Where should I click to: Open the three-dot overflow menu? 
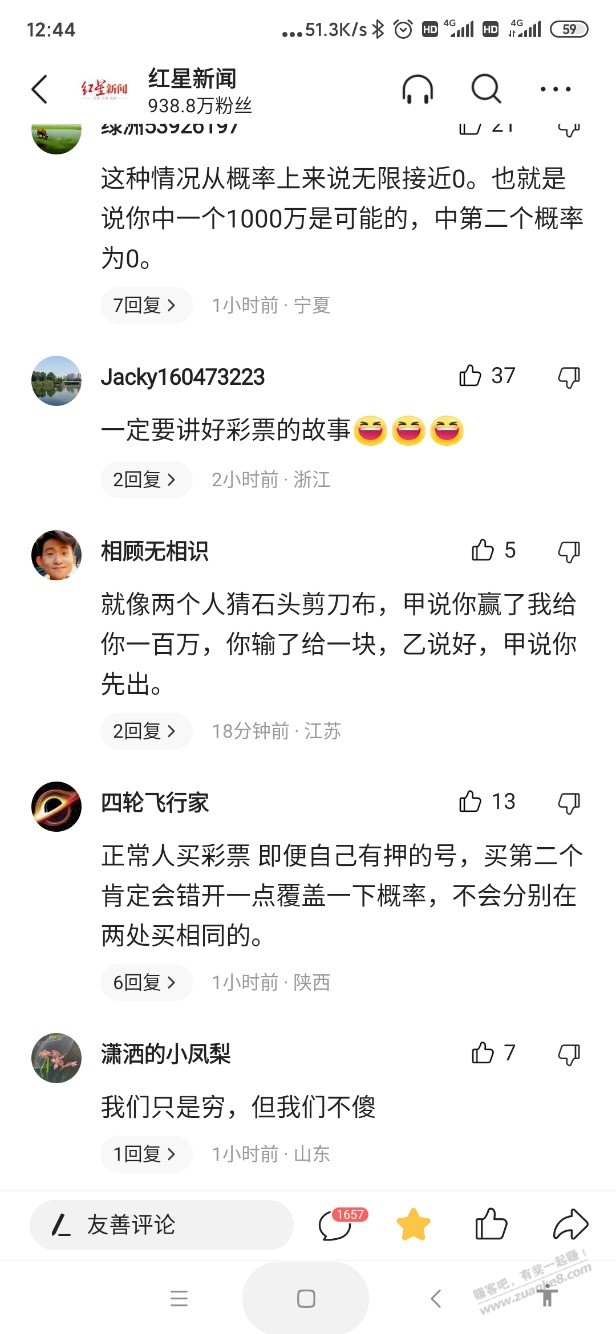555,90
